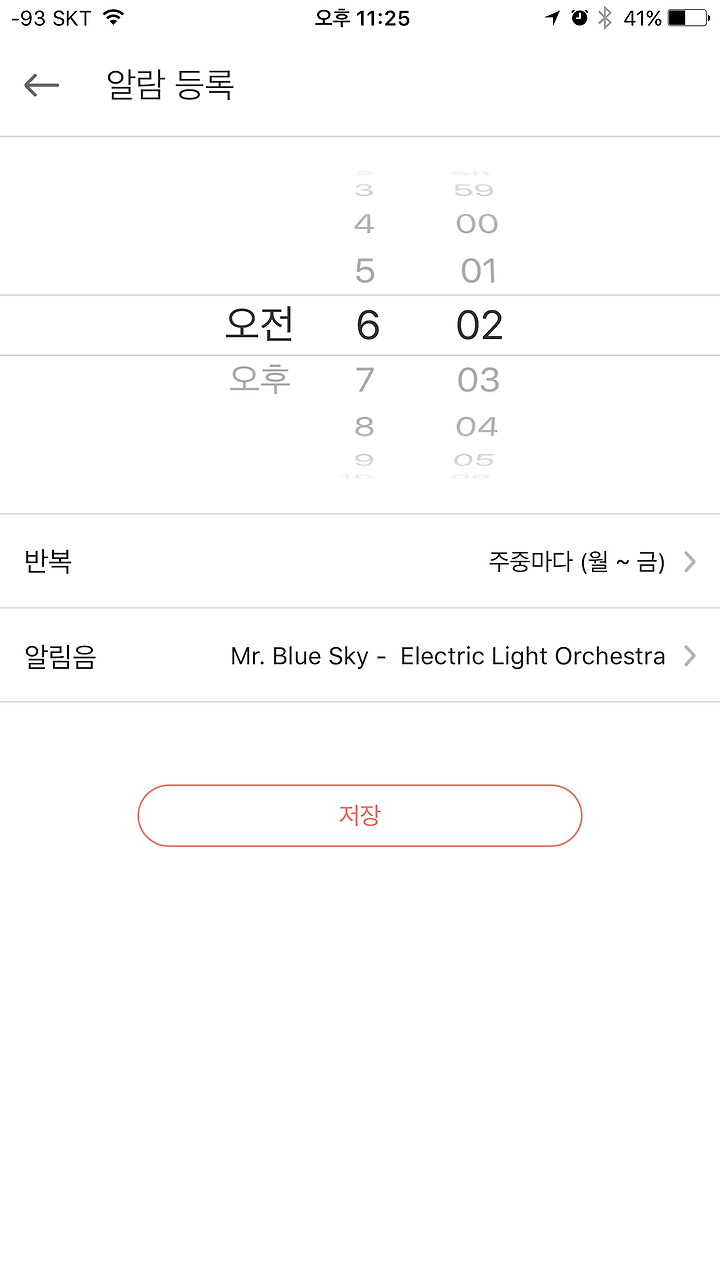Select 오후 in the time picker
Screen dimensions: 720x1280
pos(260,379)
